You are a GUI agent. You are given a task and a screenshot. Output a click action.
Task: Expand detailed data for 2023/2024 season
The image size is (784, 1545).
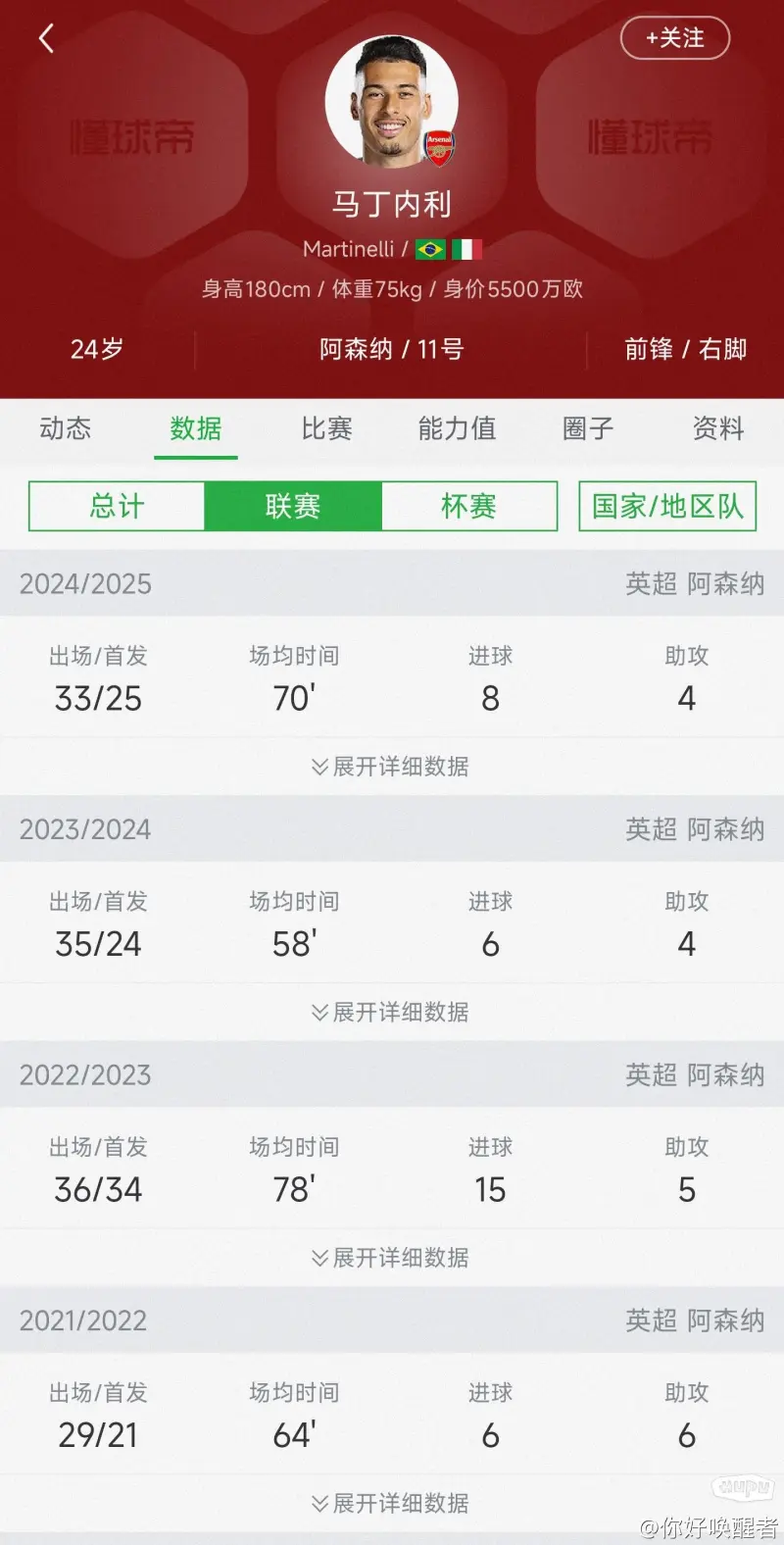[x=391, y=1012]
